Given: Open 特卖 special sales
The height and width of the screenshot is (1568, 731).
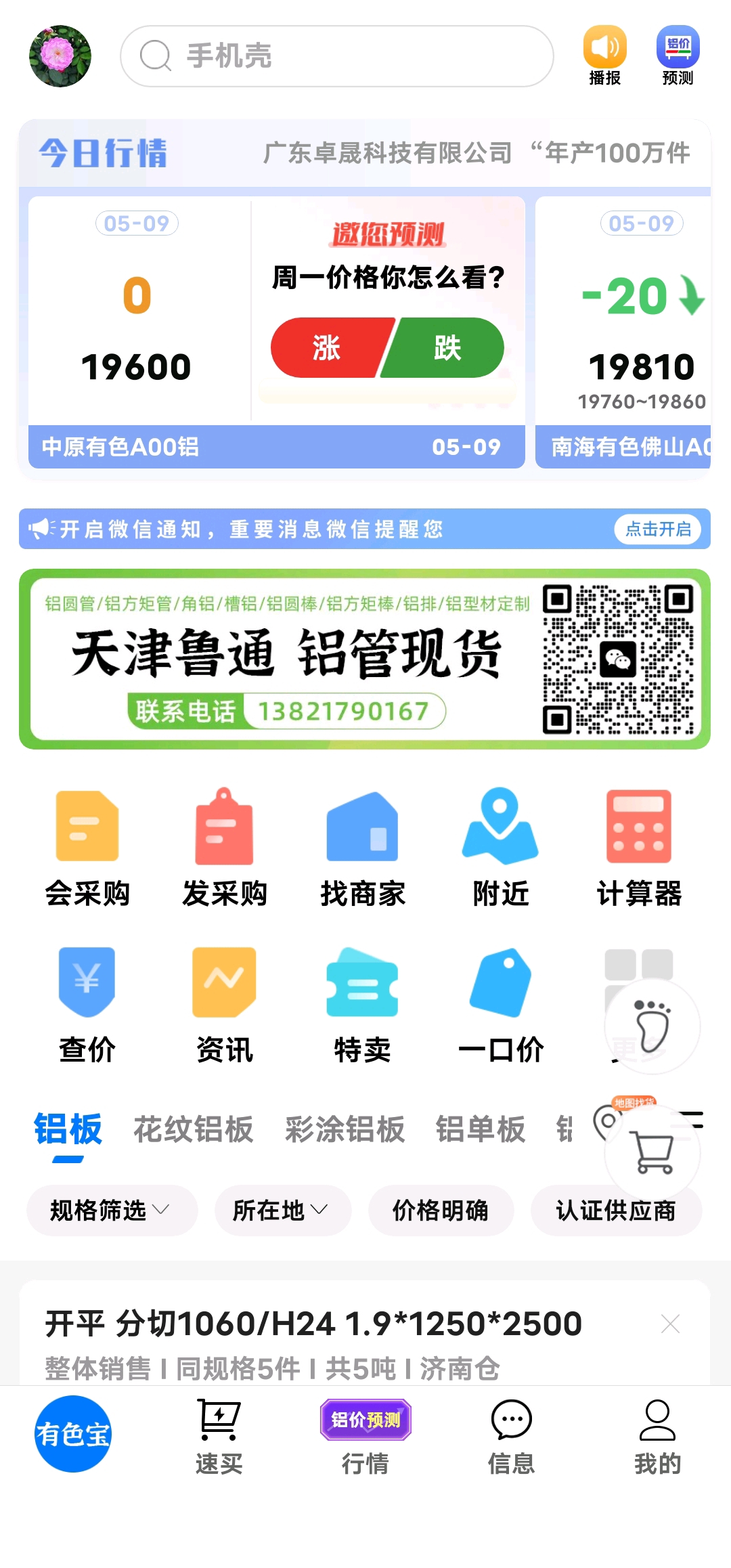Looking at the screenshot, I should tap(363, 1003).
